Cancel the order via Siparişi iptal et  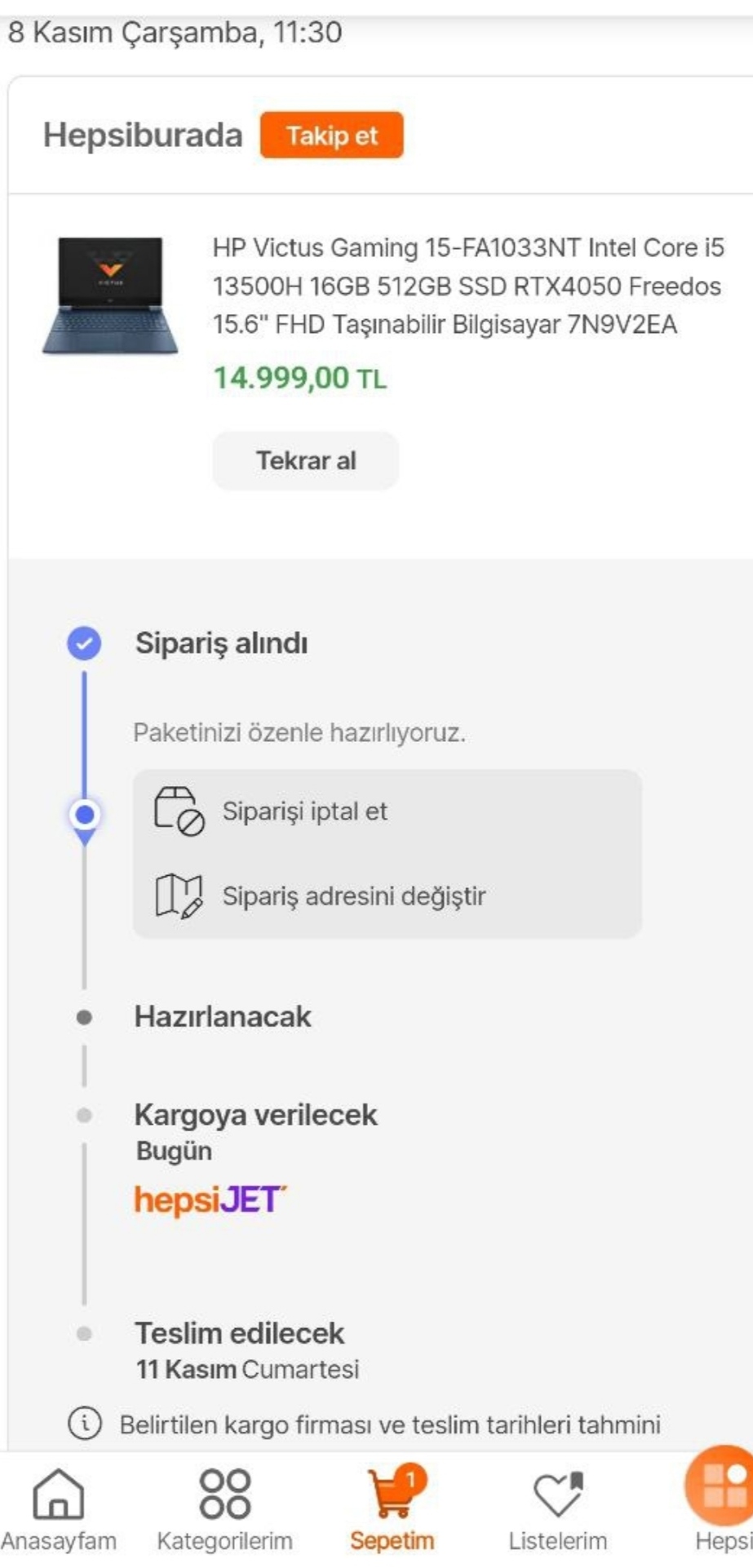point(304,811)
